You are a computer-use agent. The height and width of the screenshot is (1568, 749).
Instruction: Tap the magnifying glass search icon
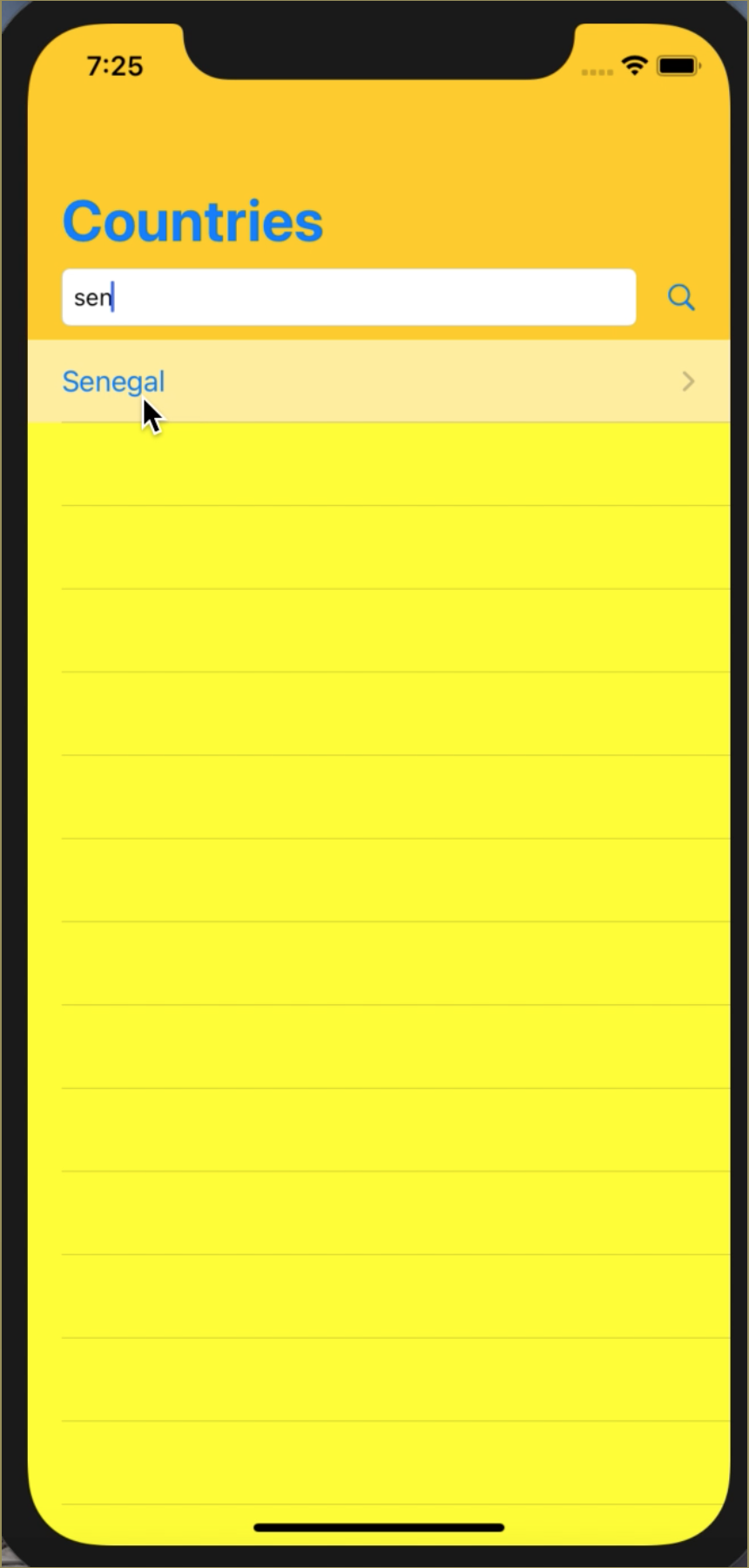tap(681, 298)
